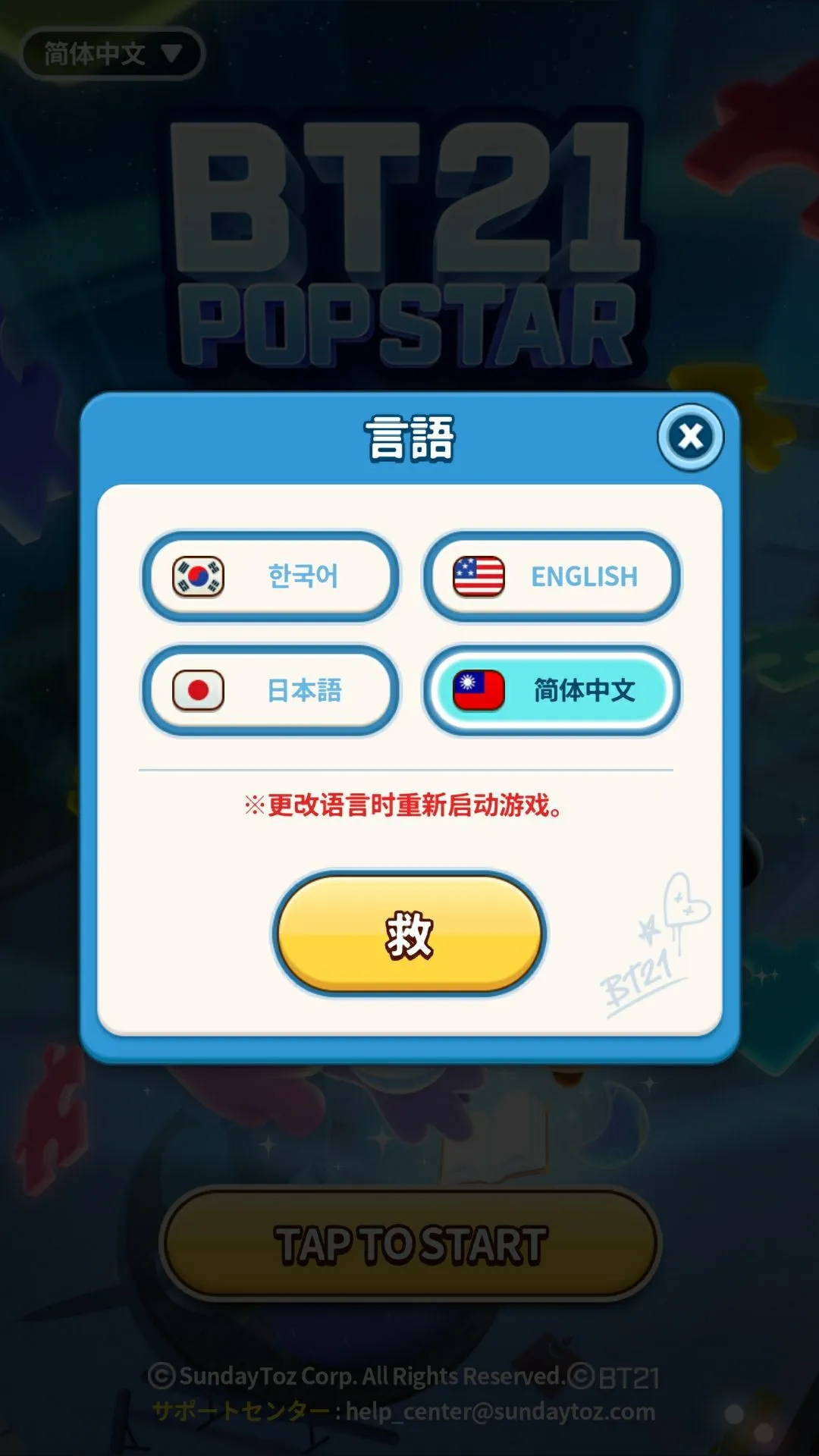
Task: Select the 简体中文 language option
Action: [x=551, y=690]
